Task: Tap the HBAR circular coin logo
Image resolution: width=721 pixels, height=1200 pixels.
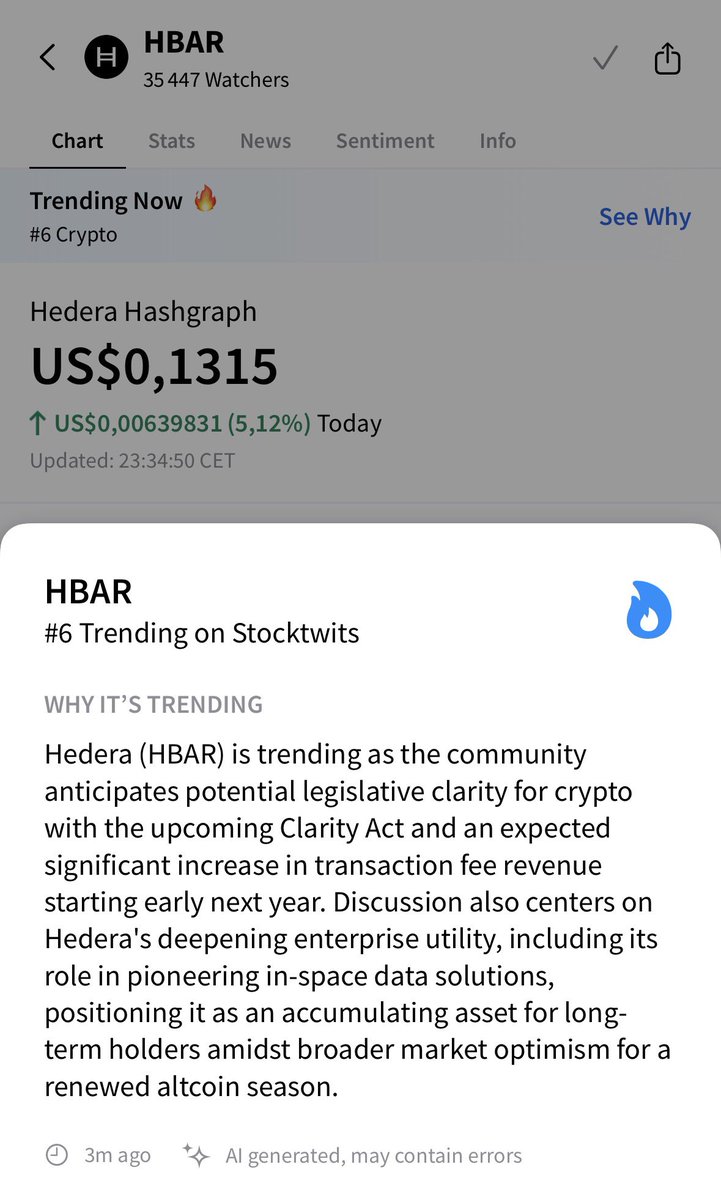Action: click(106, 57)
